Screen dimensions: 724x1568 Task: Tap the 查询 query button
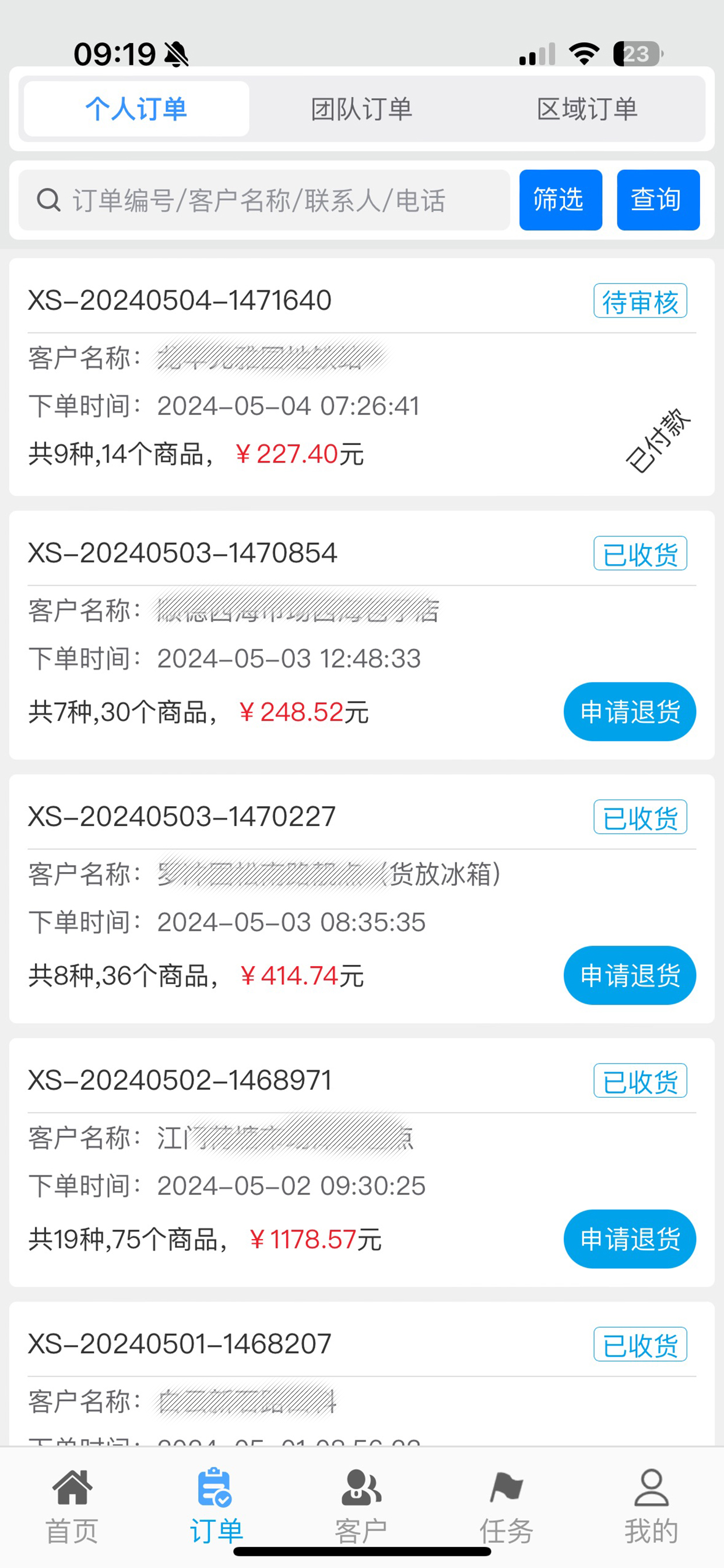[658, 200]
